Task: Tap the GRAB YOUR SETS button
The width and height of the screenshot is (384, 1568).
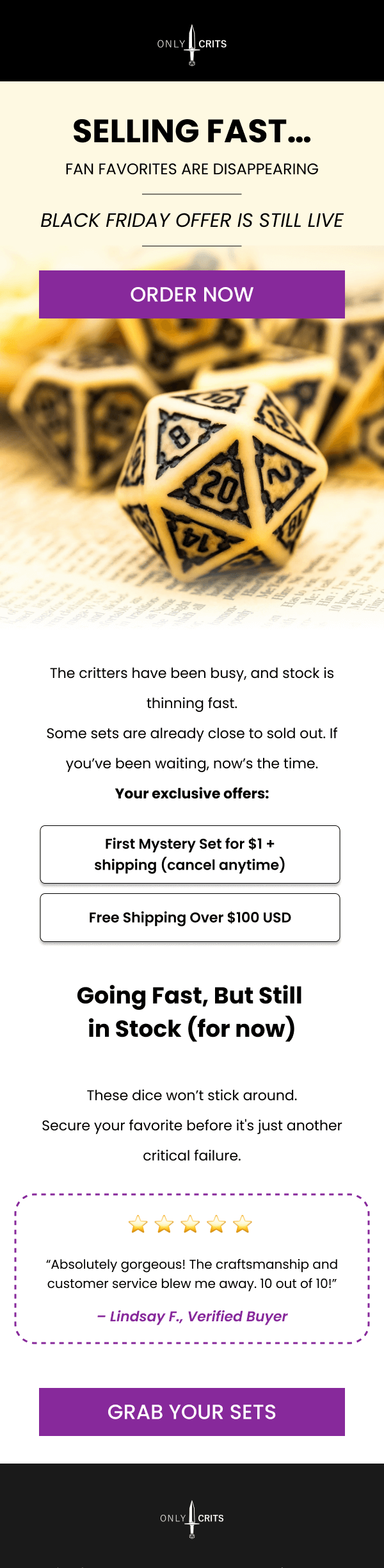Action: (x=192, y=1412)
